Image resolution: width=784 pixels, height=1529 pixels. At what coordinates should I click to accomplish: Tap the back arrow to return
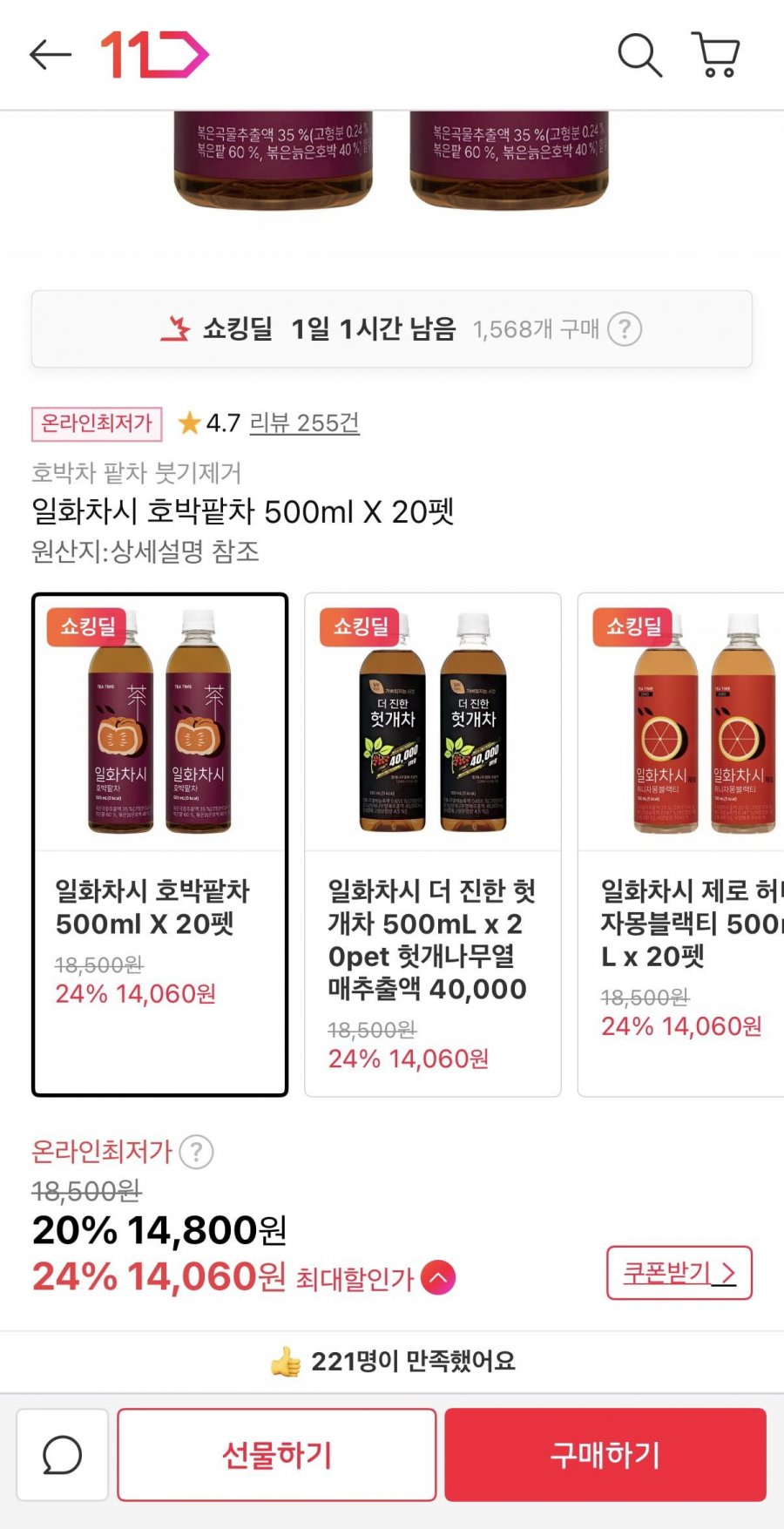tap(48, 54)
